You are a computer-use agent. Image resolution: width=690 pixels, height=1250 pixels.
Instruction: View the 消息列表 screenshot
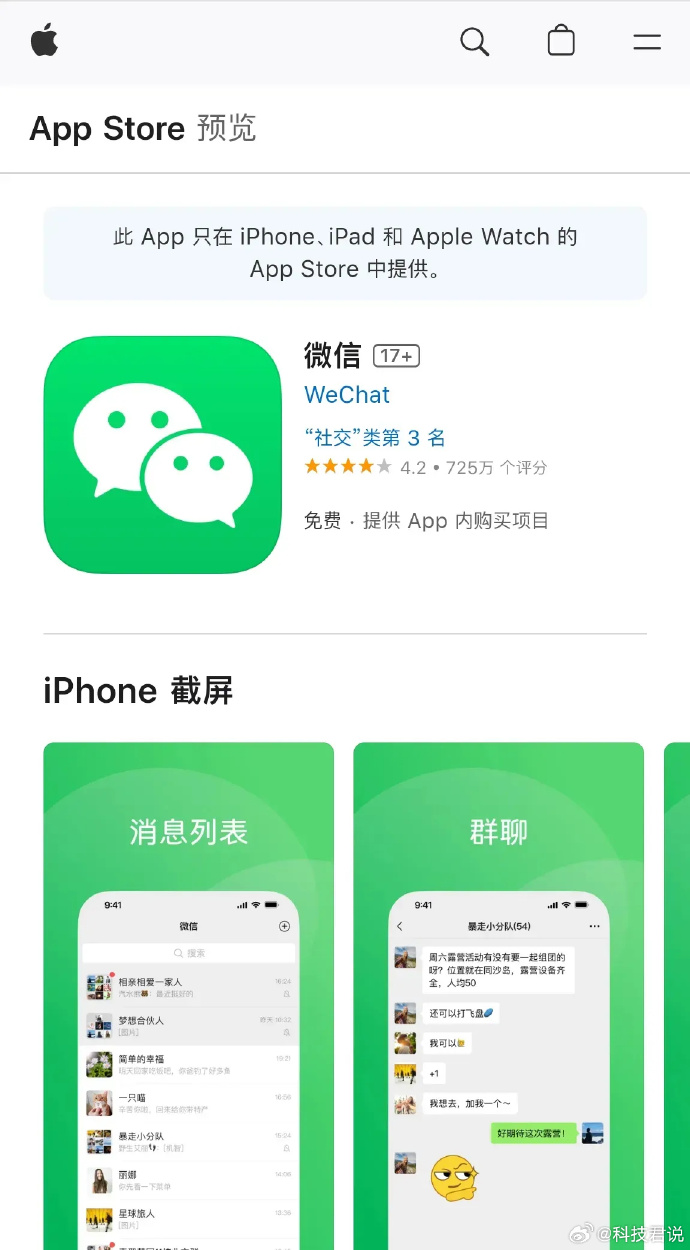coord(188,995)
